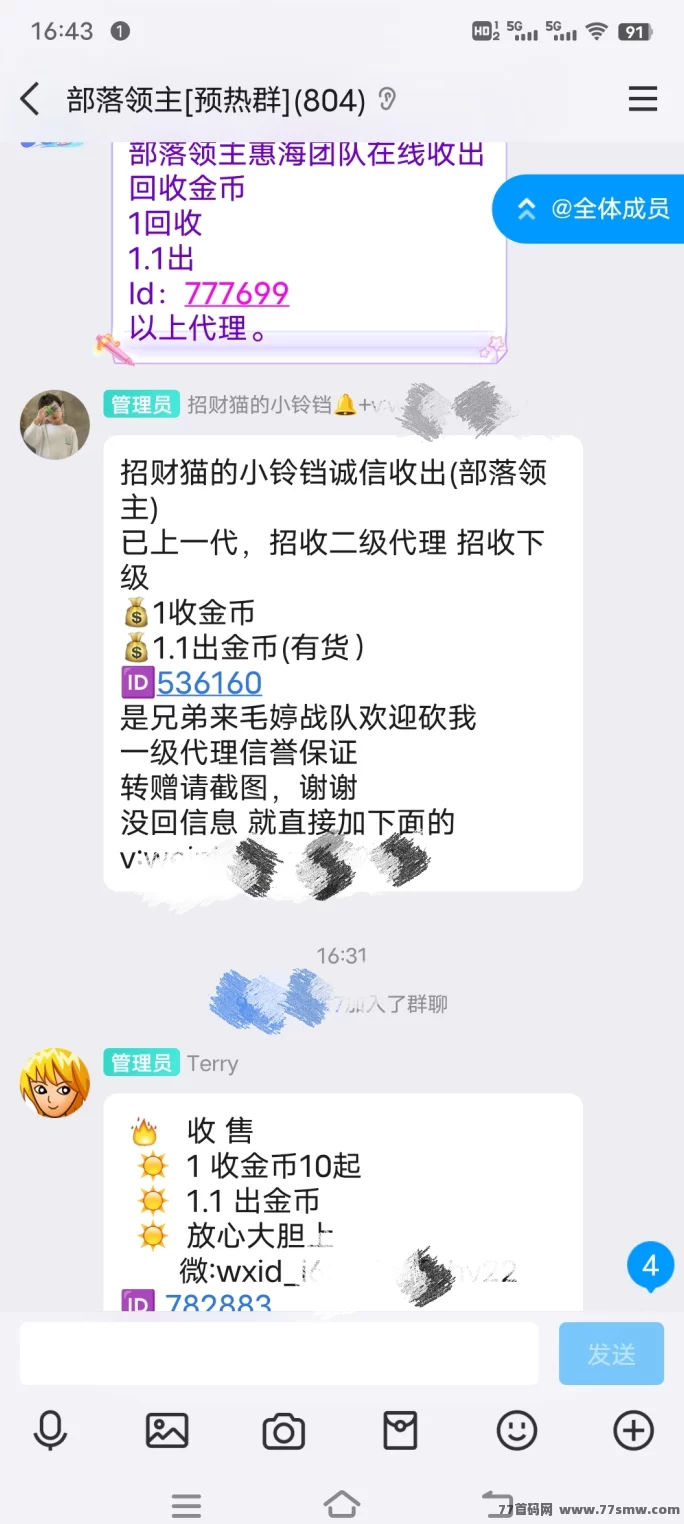Screen dimensions: 684x1524
Task: Focus the message input box
Action: pyautogui.click(x=278, y=1353)
